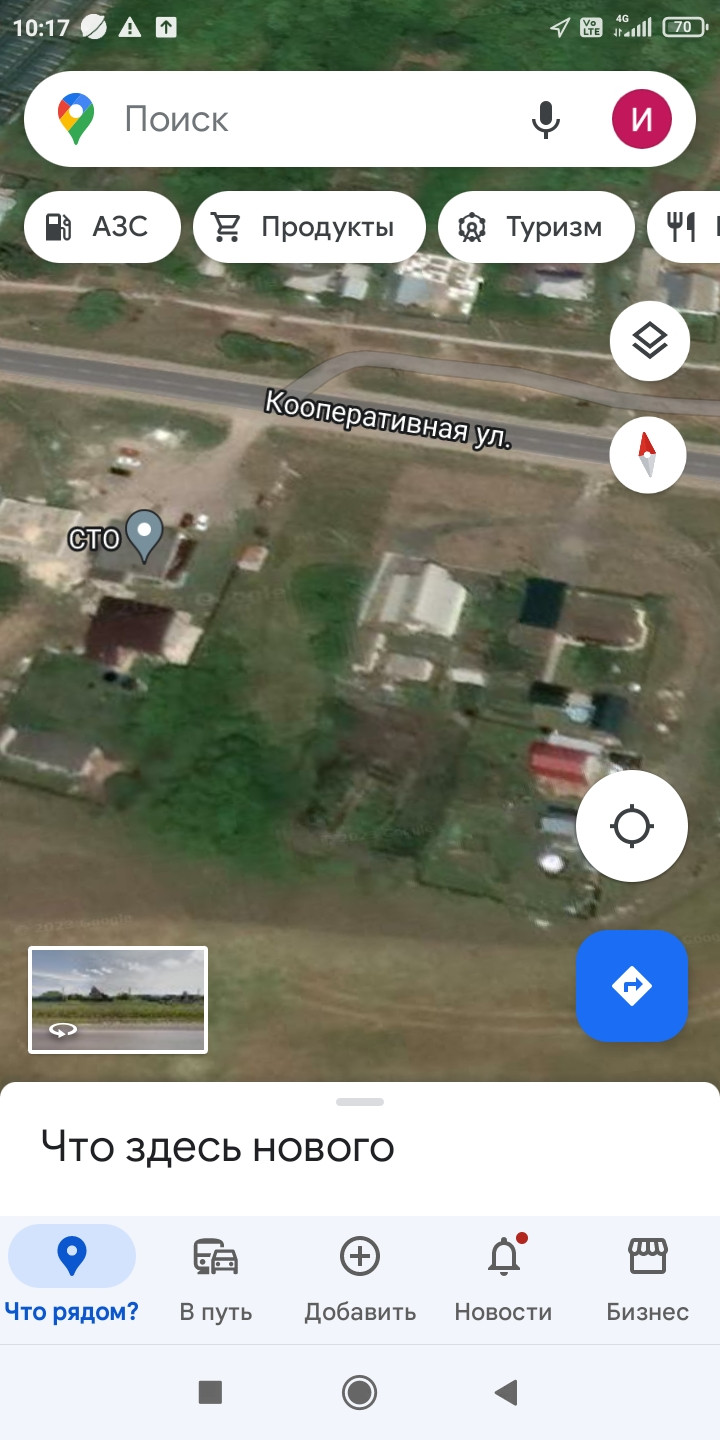
Task: Select the Туризм filter chip
Action: 536,227
